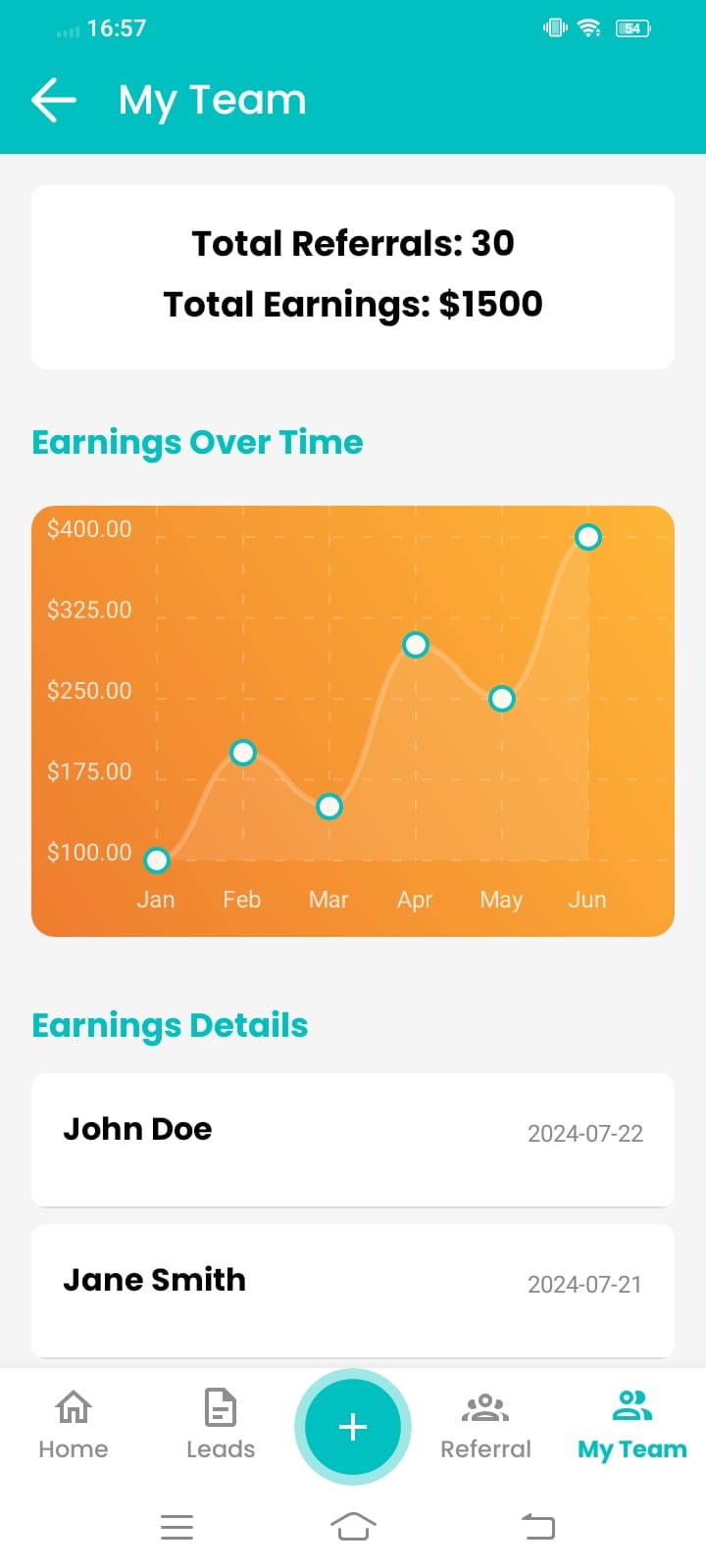Go back using the top arrow
This screenshot has width=706, height=1568.
click(x=54, y=100)
